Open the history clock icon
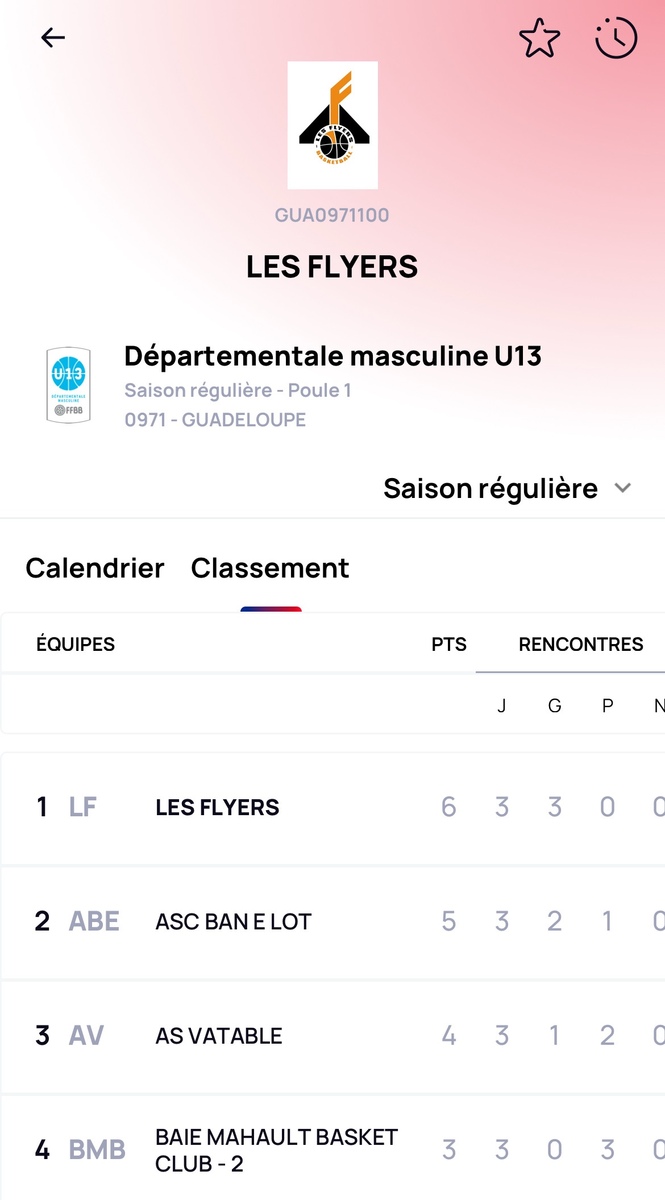This screenshot has height=1200, width=665. click(615, 39)
